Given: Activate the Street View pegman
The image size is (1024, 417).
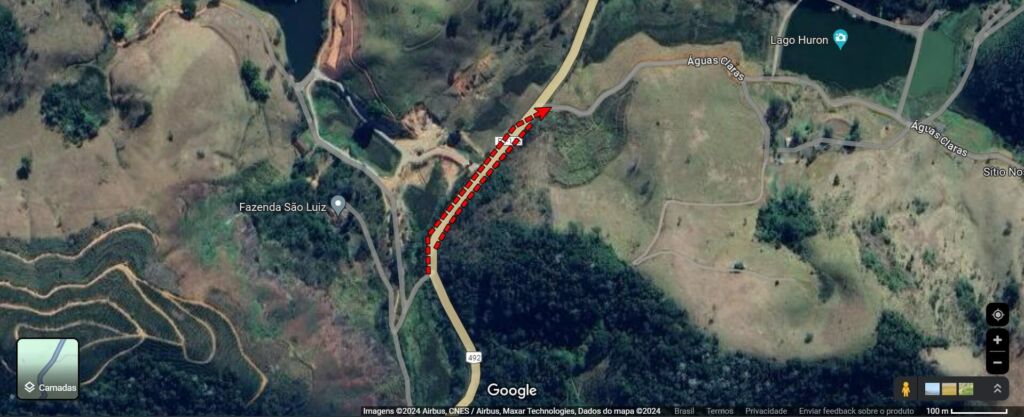Looking at the screenshot, I should click(x=906, y=389).
